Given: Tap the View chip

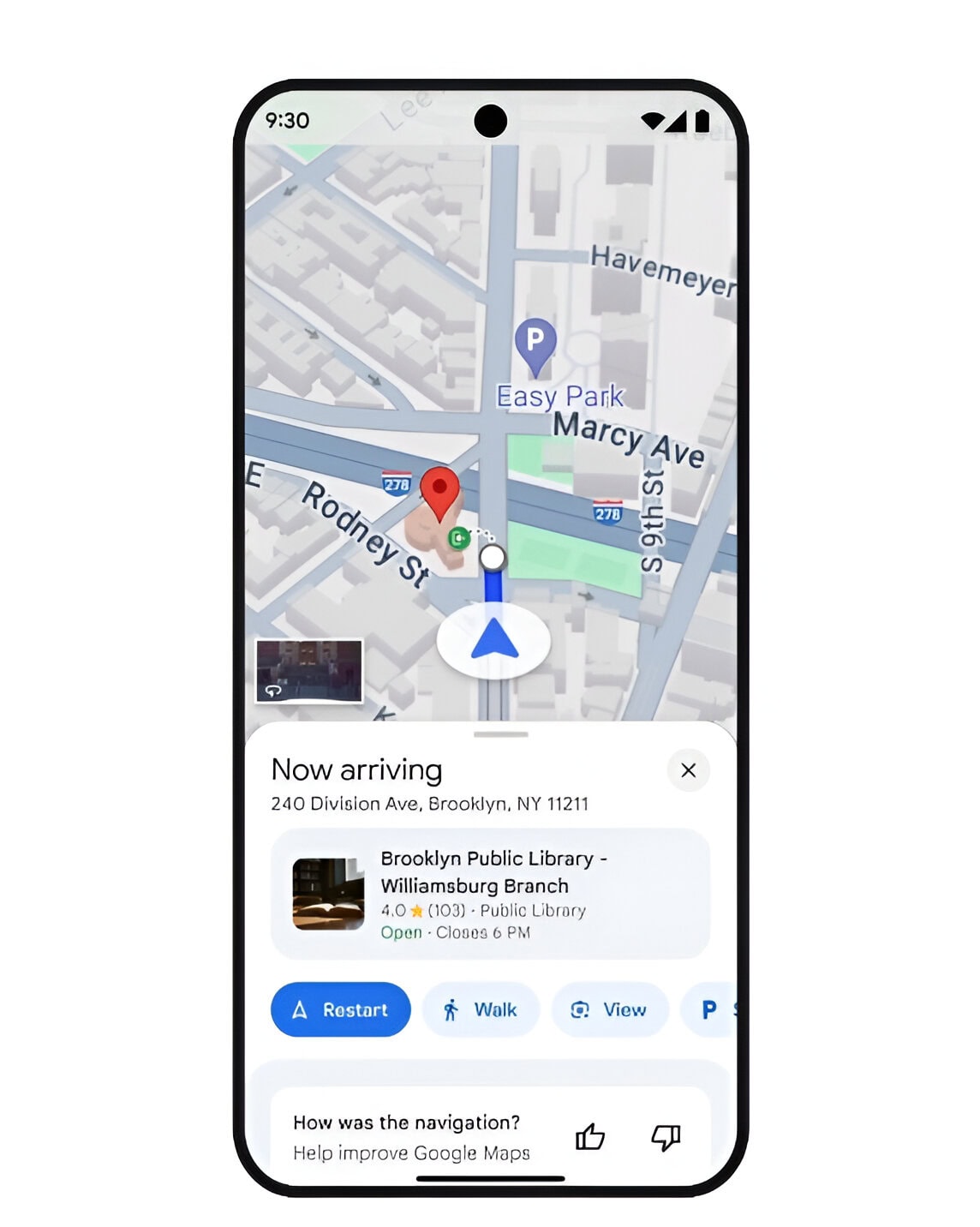Looking at the screenshot, I should click(609, 1009).
